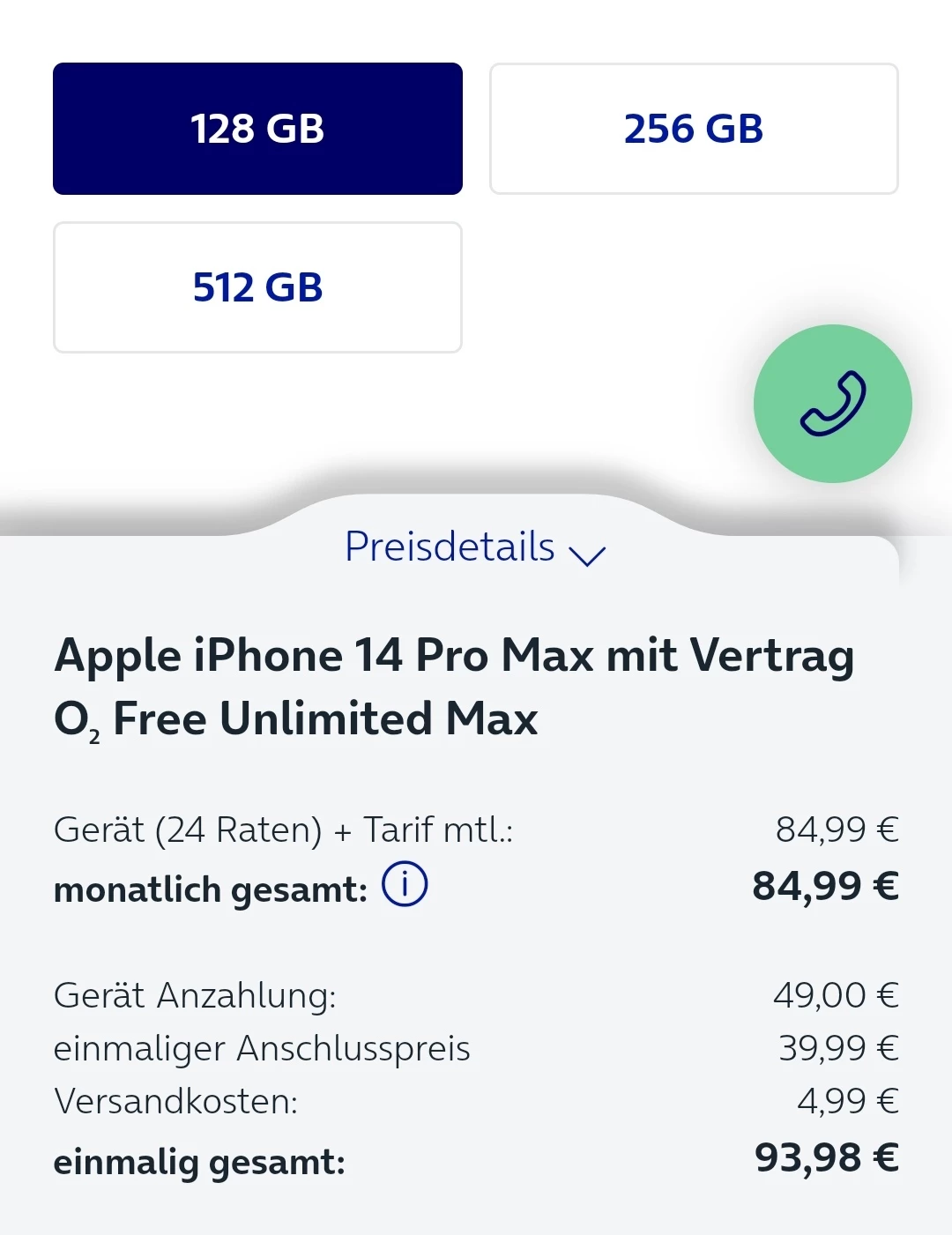Tap the green phone call button
Screen dimensions: 952x1235
coord(832,404)
